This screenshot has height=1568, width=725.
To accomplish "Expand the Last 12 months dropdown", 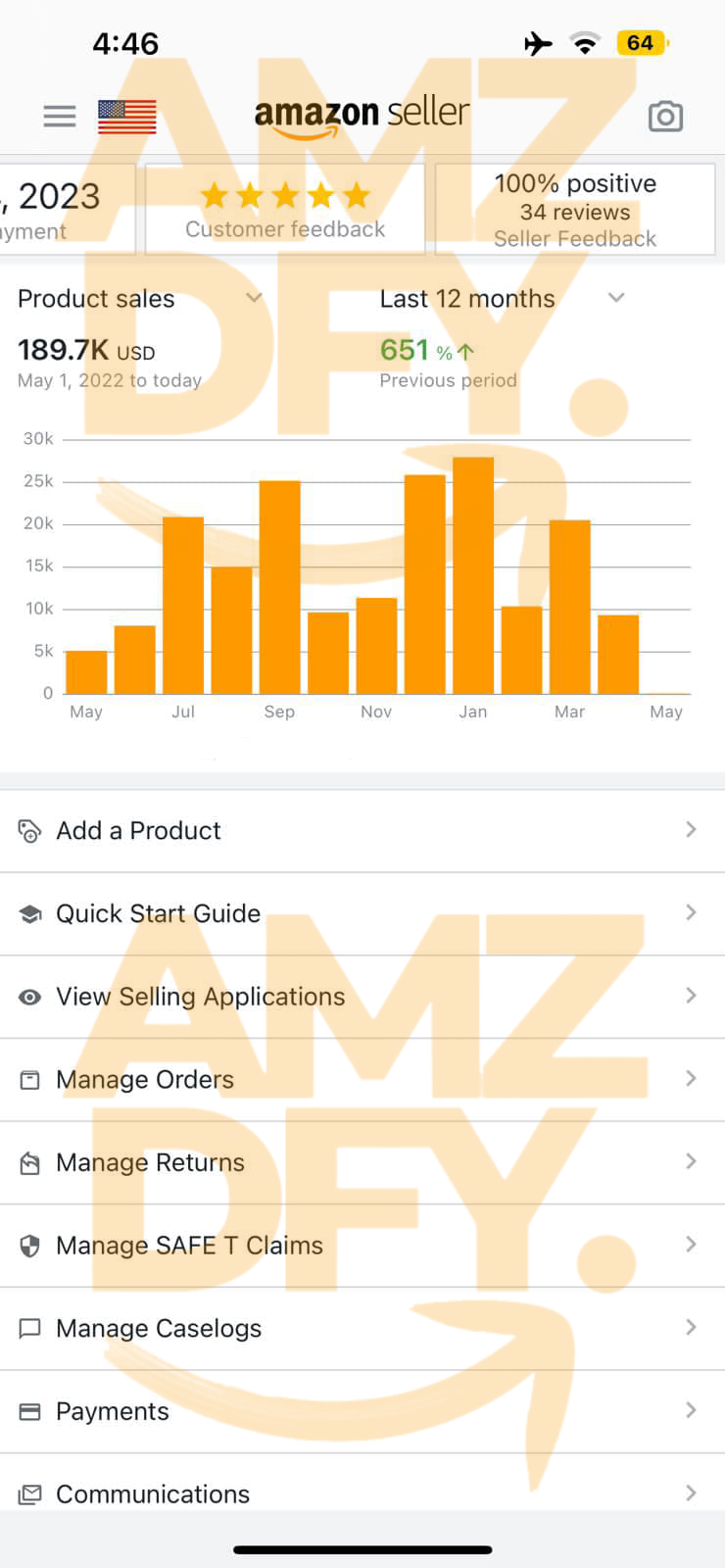I will point(502,298).
